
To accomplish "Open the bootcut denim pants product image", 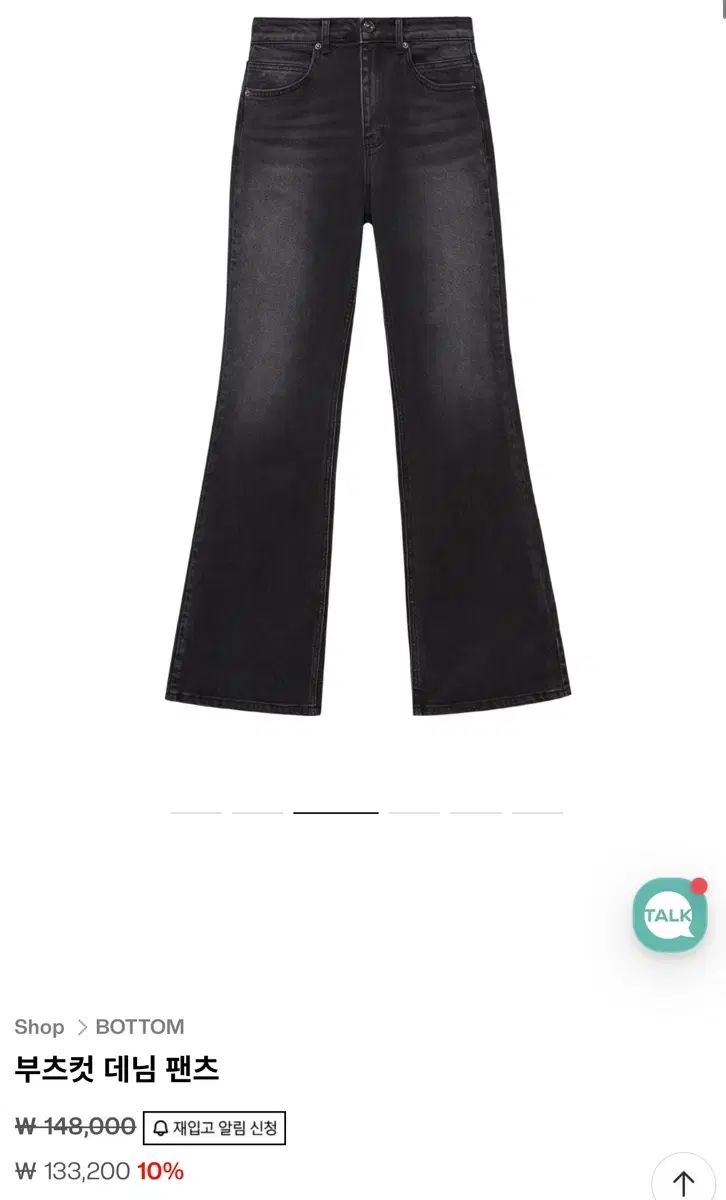I will click(367, 365).
